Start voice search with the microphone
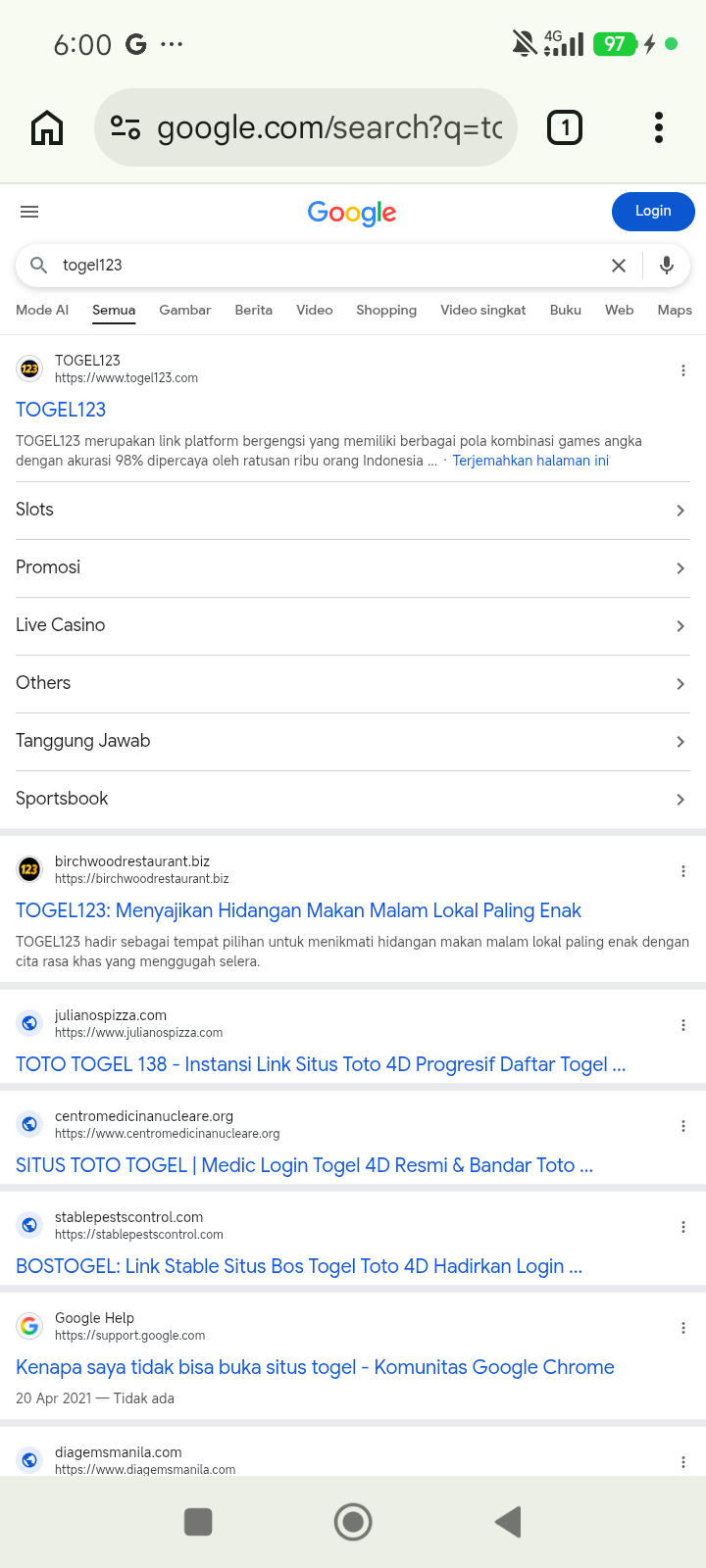Image resolution: width=706 pixels, height=1568 pixels. pos(667,266)
